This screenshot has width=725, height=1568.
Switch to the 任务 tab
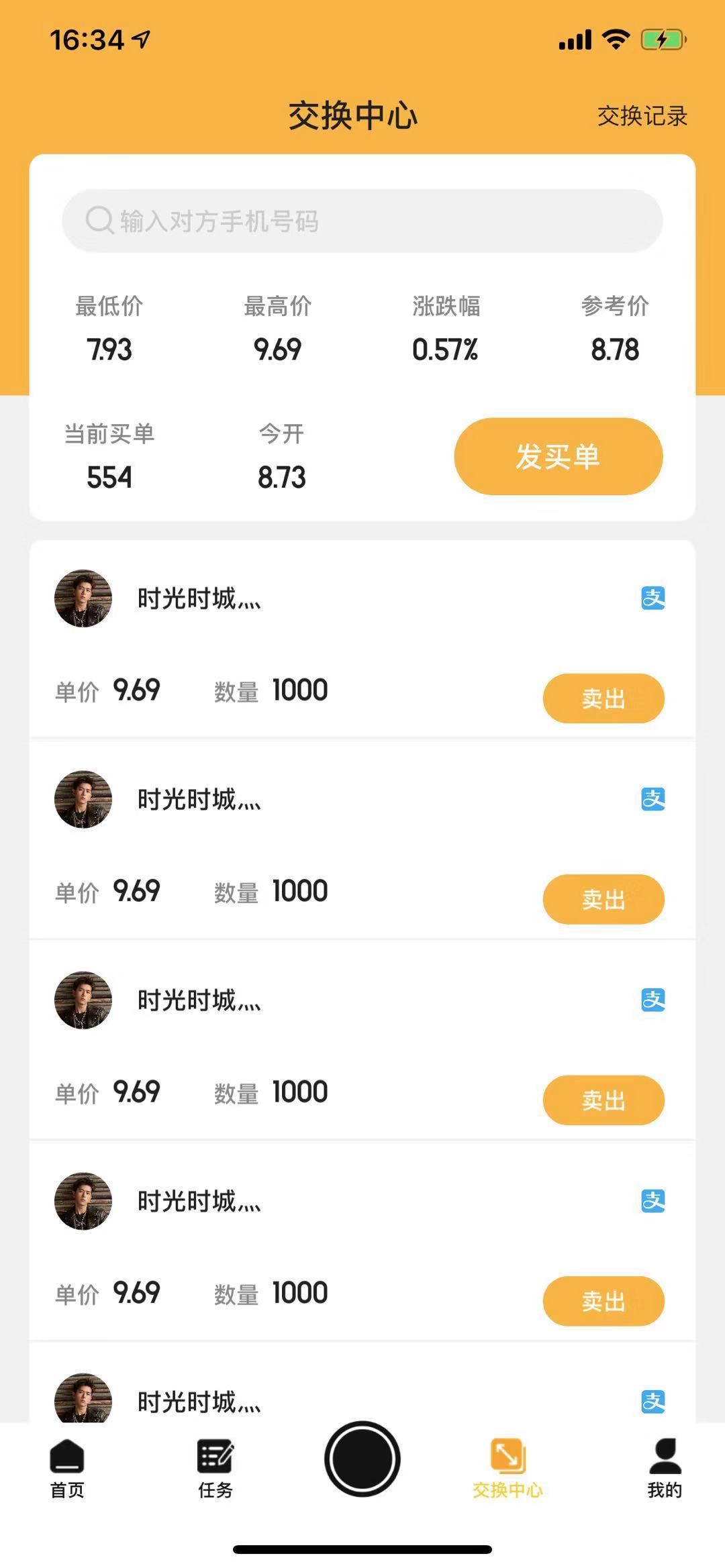click(215, 1469)
